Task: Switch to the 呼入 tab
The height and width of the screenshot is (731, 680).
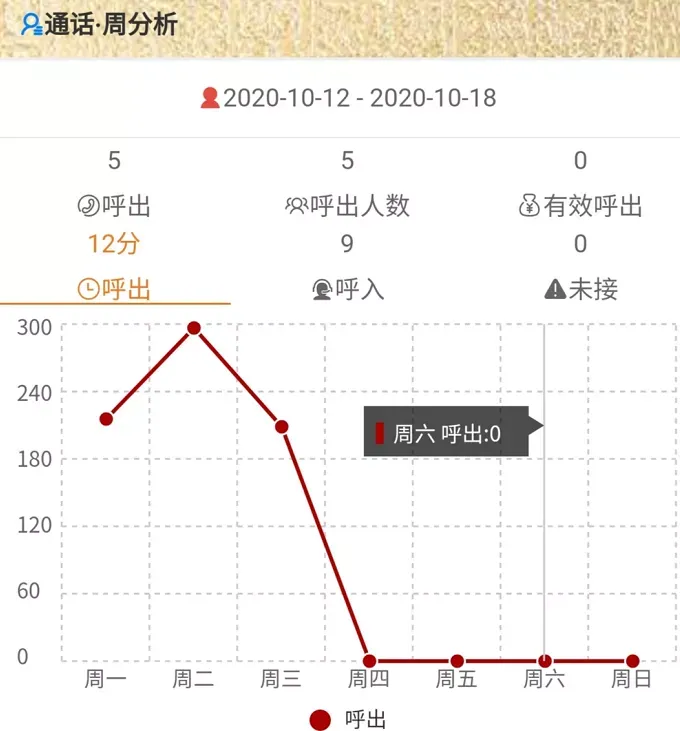Action: point(347,290)
